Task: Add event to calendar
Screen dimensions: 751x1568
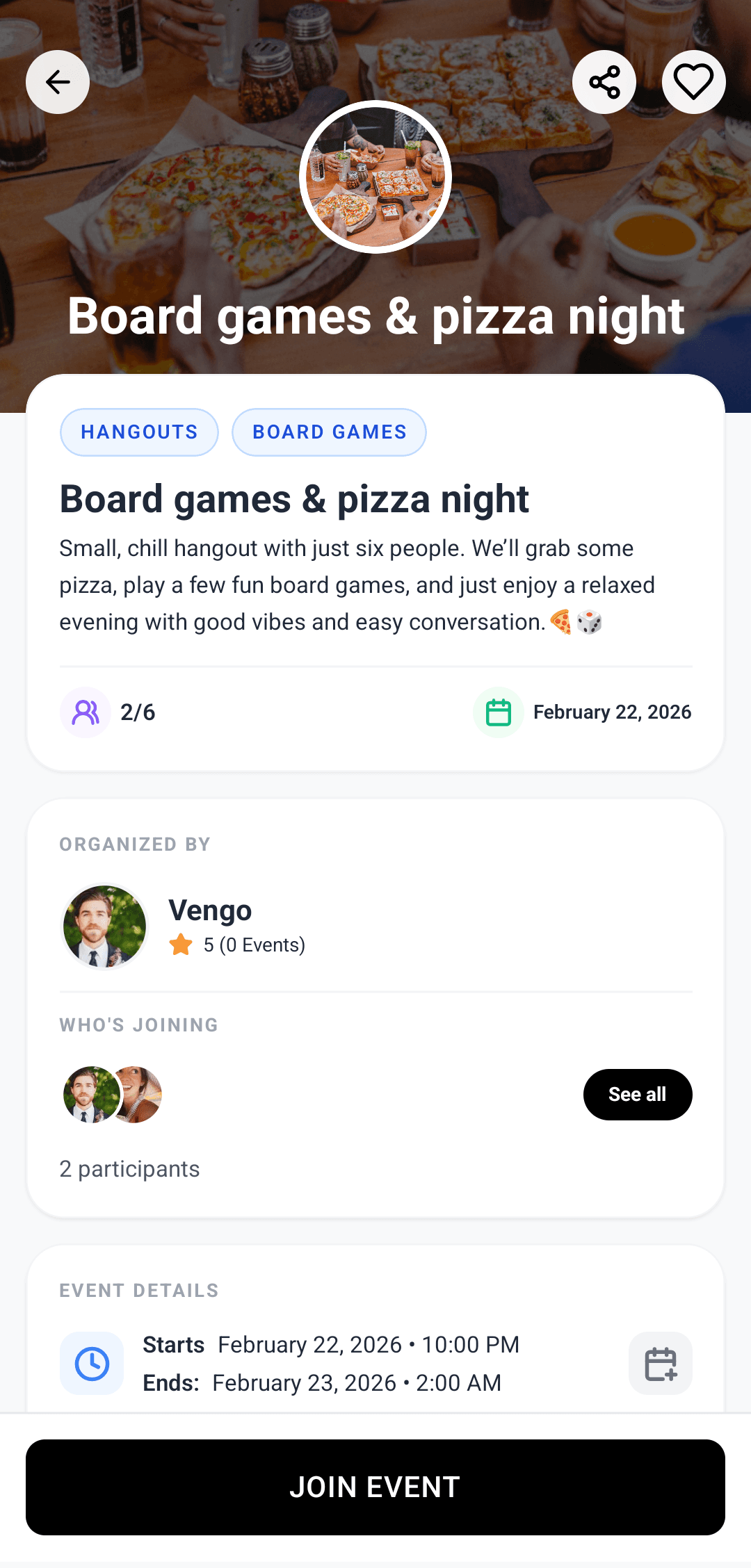Action: tap(660, 1364)
